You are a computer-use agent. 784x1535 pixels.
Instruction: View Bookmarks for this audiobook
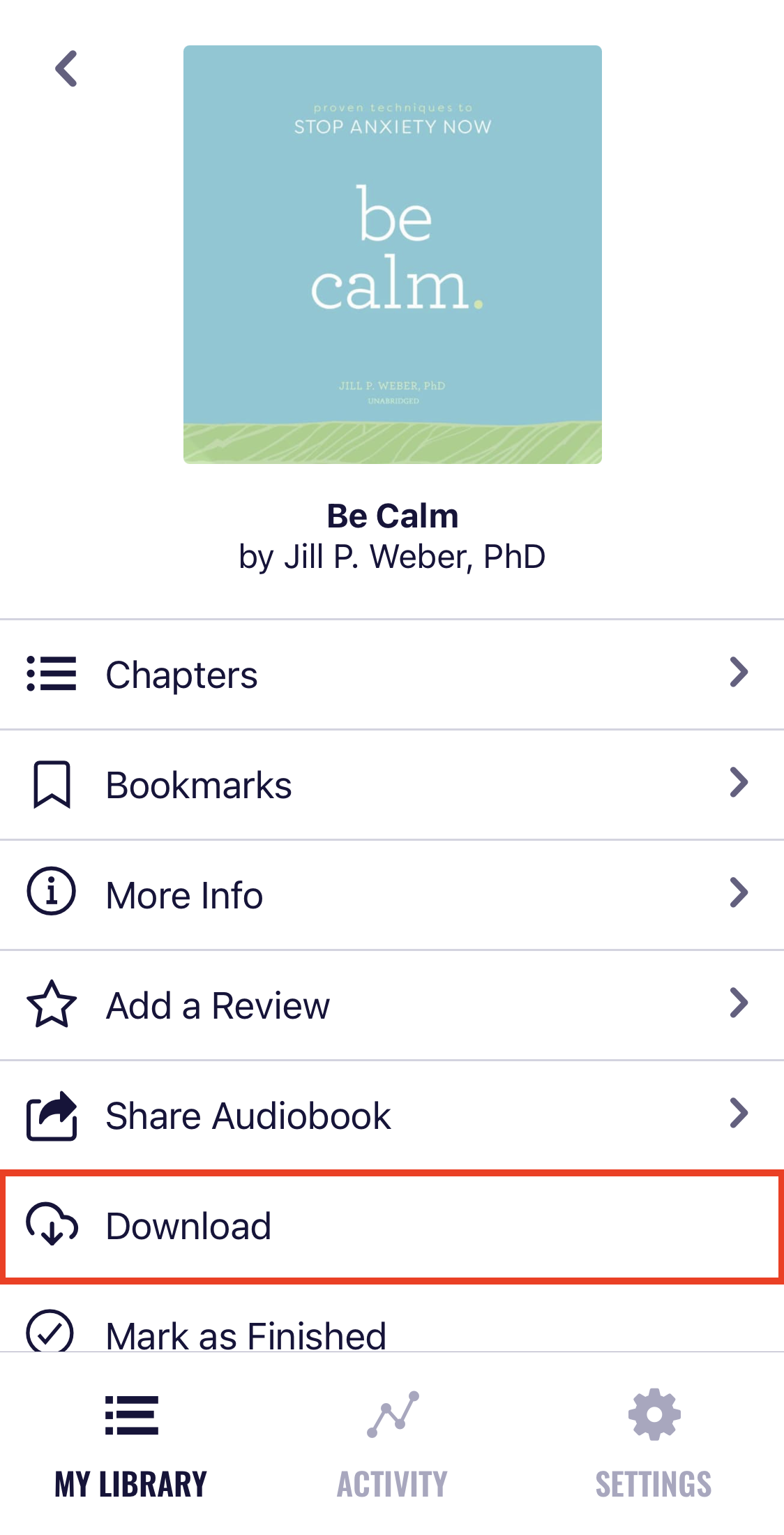[x=391, y=785]
